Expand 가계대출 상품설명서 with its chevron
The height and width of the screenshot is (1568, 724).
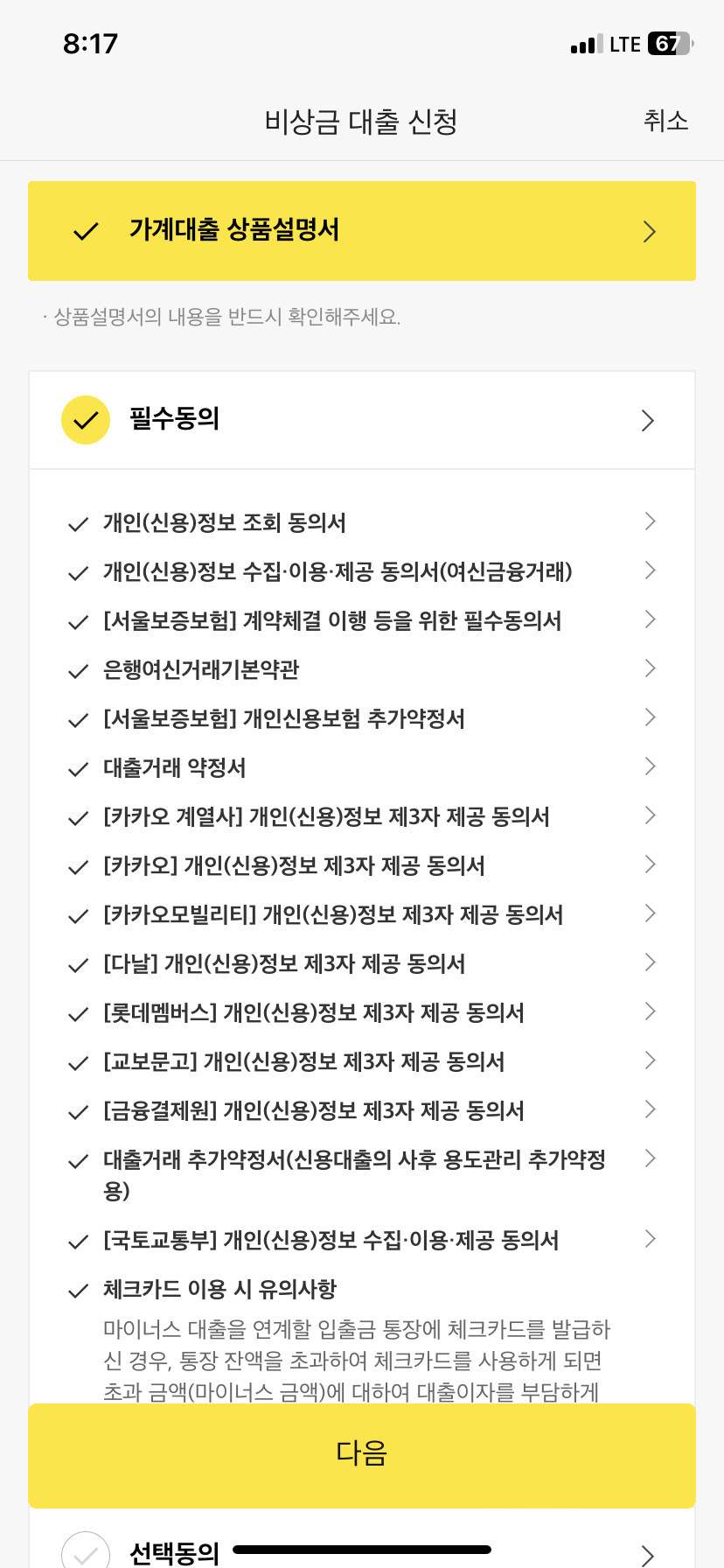(649, 231)
